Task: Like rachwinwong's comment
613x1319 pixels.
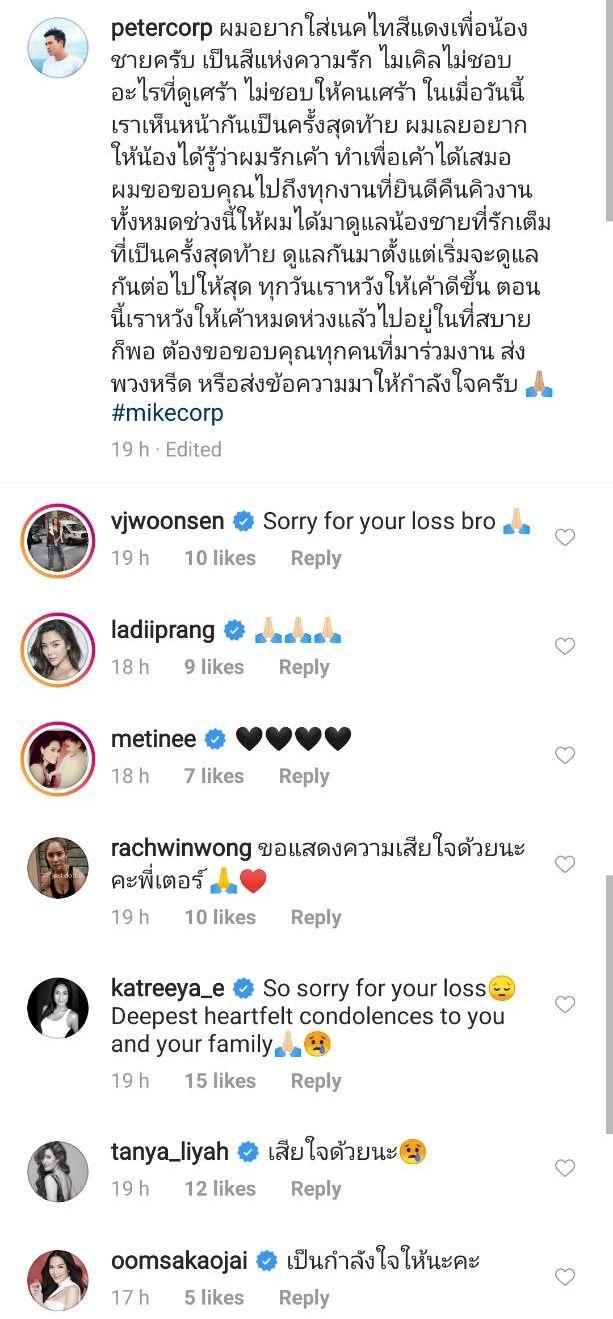Action: coord(565,864)
